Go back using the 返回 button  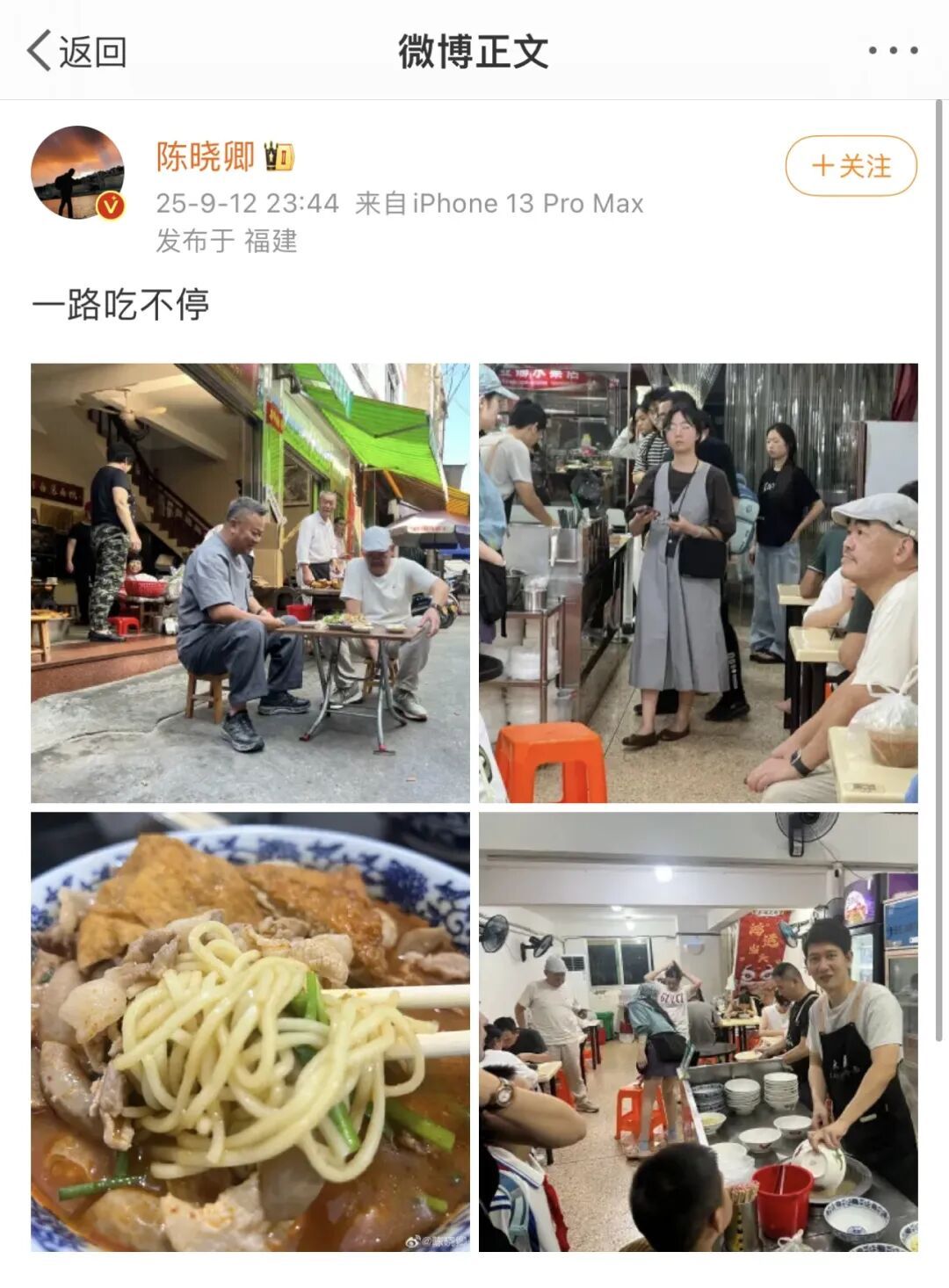(76, 51)
